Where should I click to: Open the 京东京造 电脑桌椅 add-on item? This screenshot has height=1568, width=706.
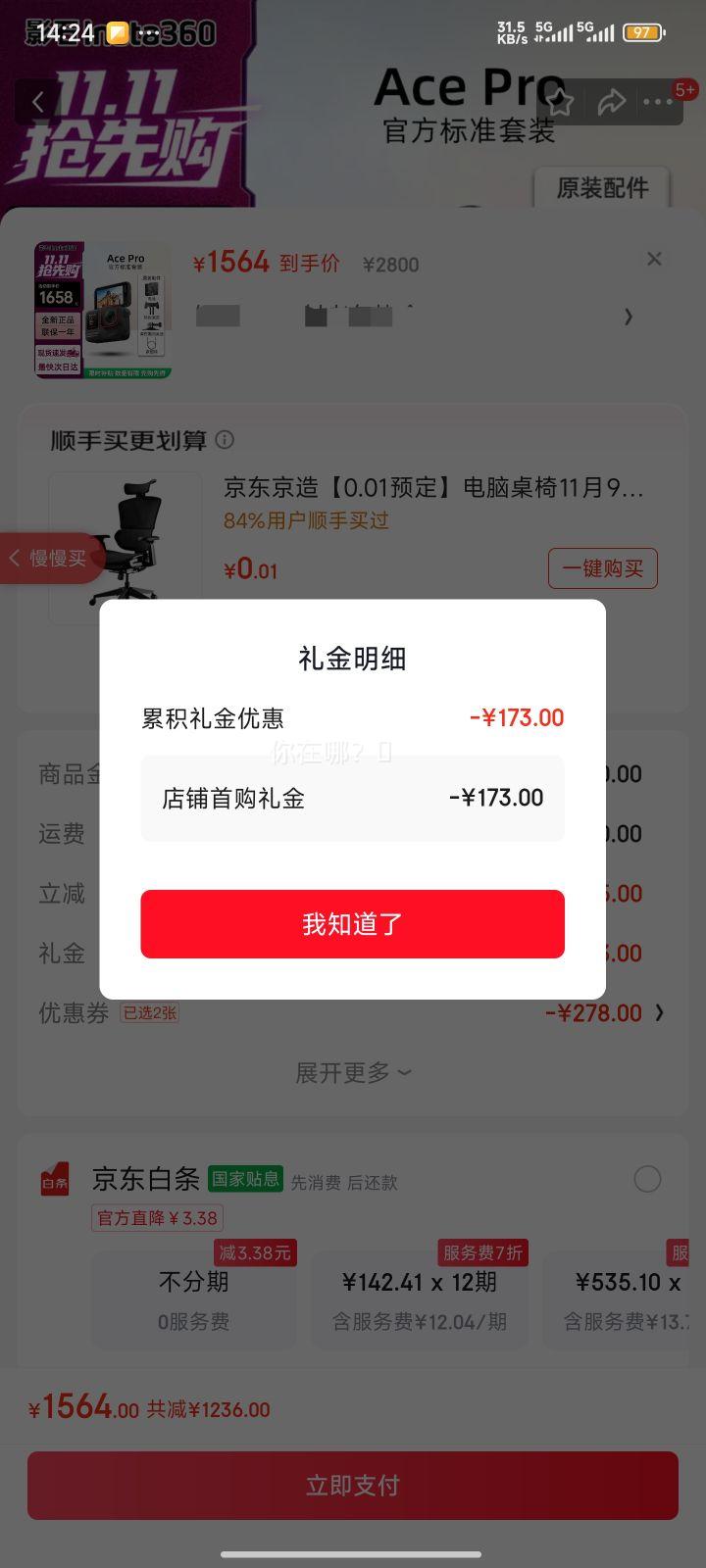coord(433,487)
